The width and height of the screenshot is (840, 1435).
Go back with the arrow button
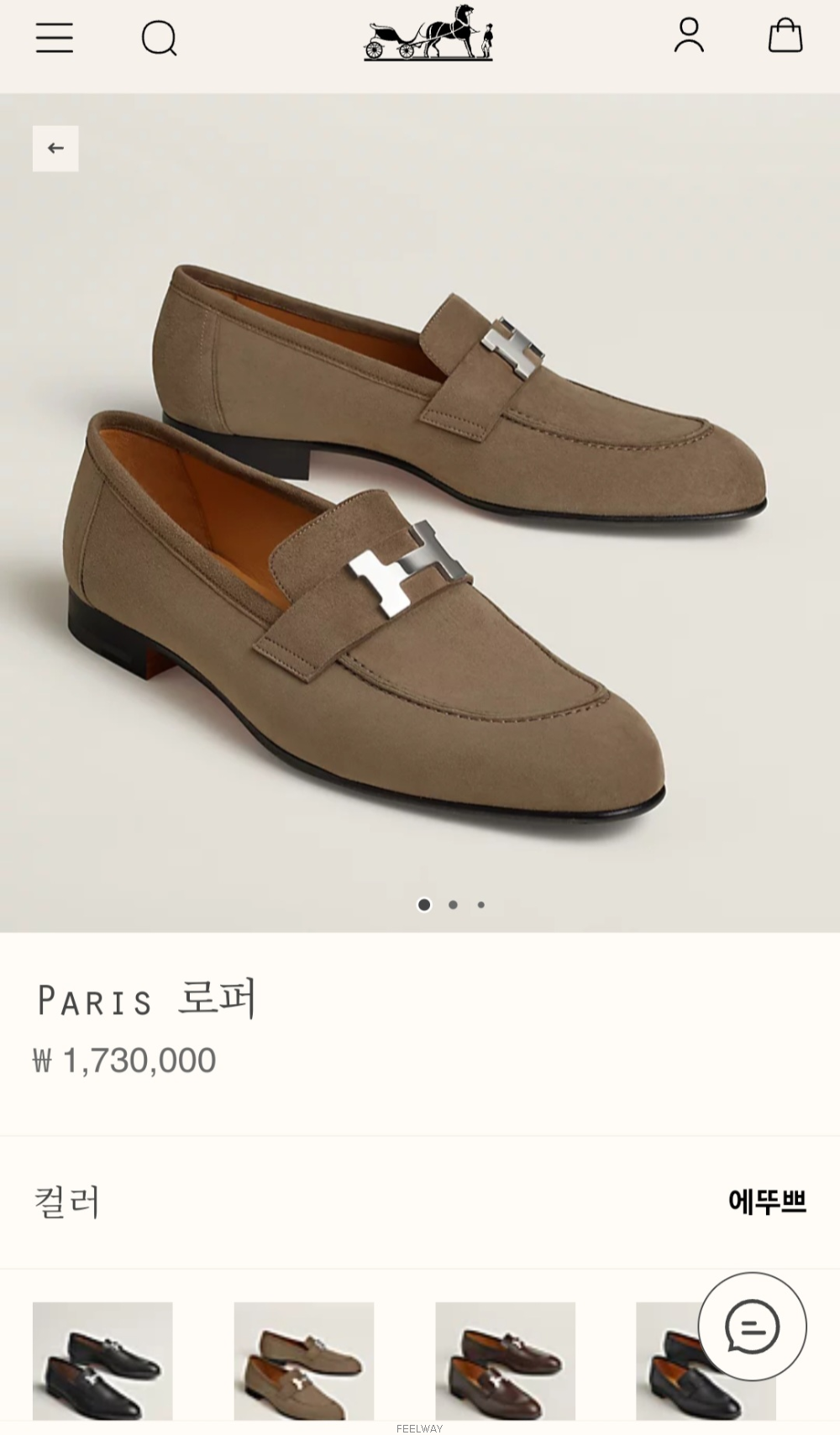pos(55,149)
